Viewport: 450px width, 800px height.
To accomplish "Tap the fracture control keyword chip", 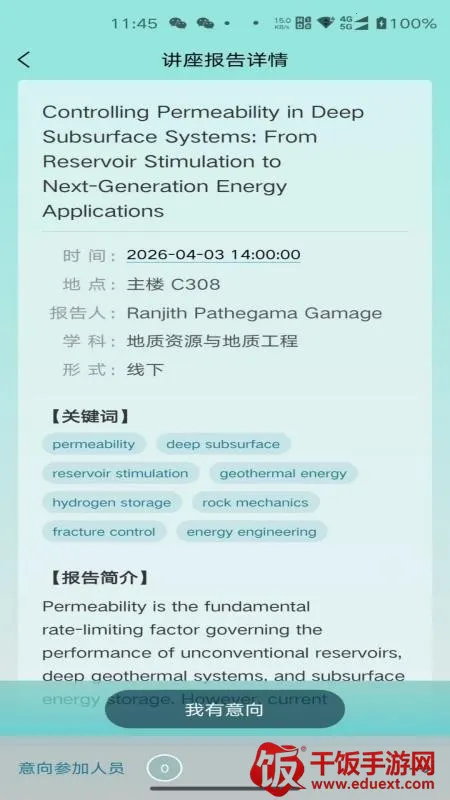I will point(104,532).
